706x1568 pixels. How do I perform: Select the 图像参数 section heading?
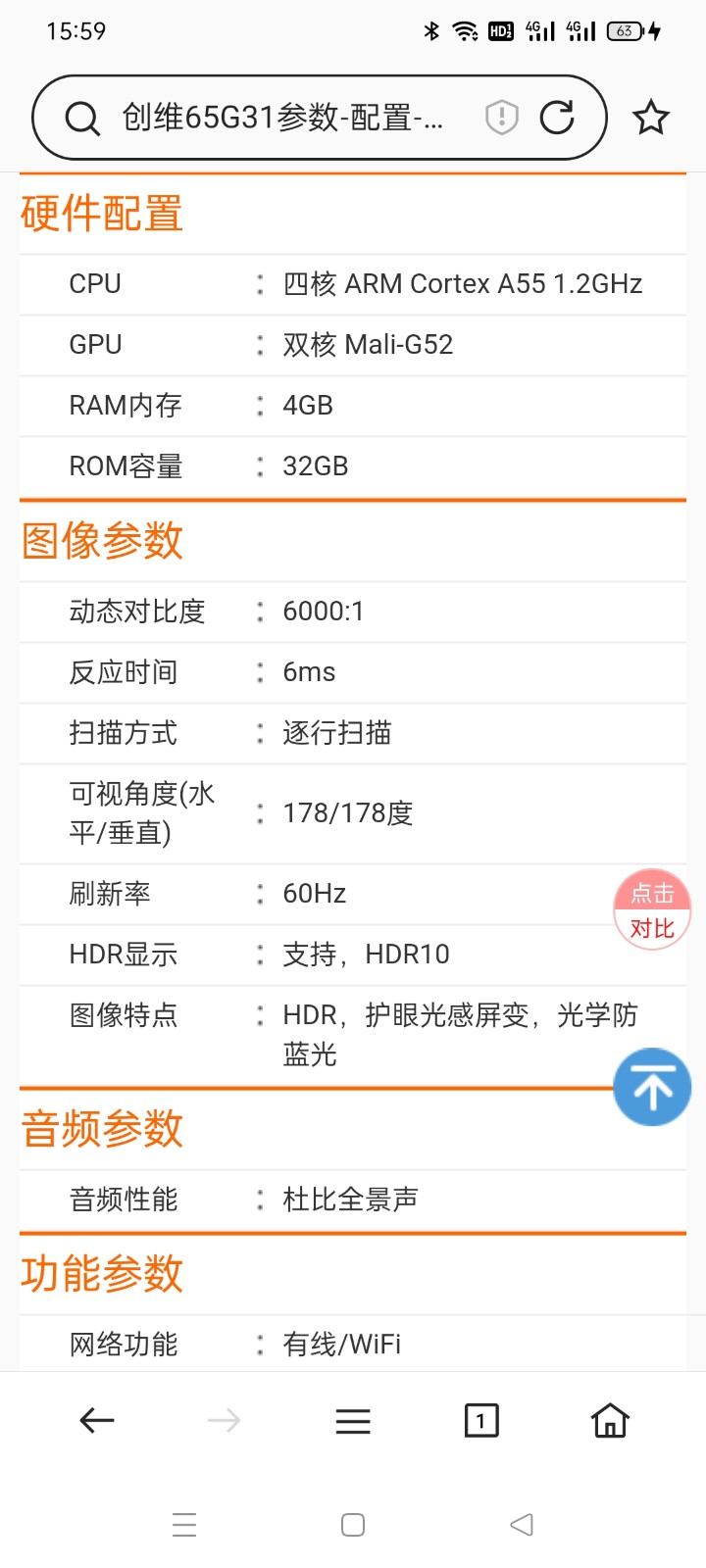(101, 540)
